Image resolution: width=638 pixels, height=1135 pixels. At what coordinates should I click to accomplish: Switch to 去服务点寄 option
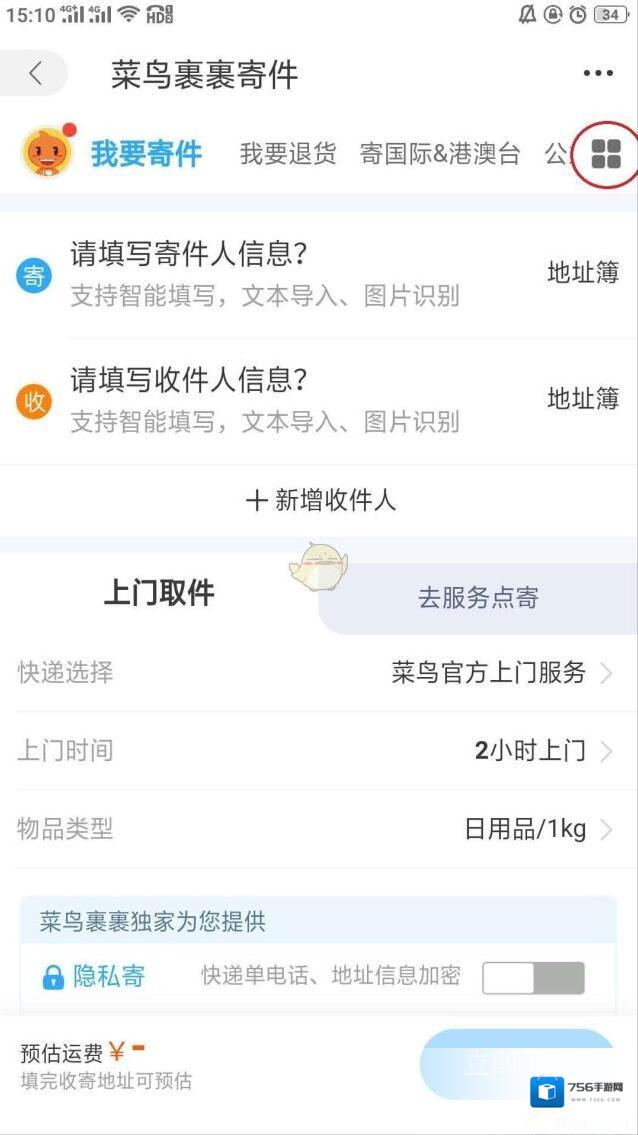[x=478, y=598]
